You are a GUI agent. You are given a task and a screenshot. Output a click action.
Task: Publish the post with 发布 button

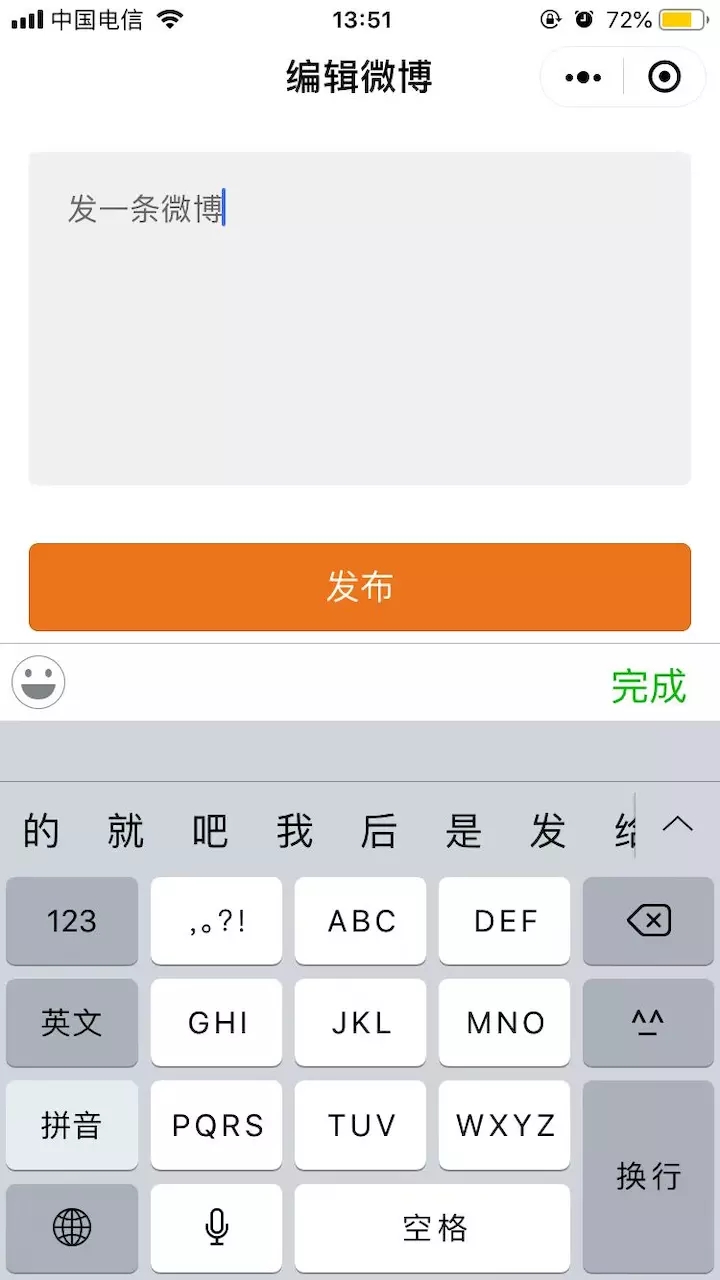[360, 587]
